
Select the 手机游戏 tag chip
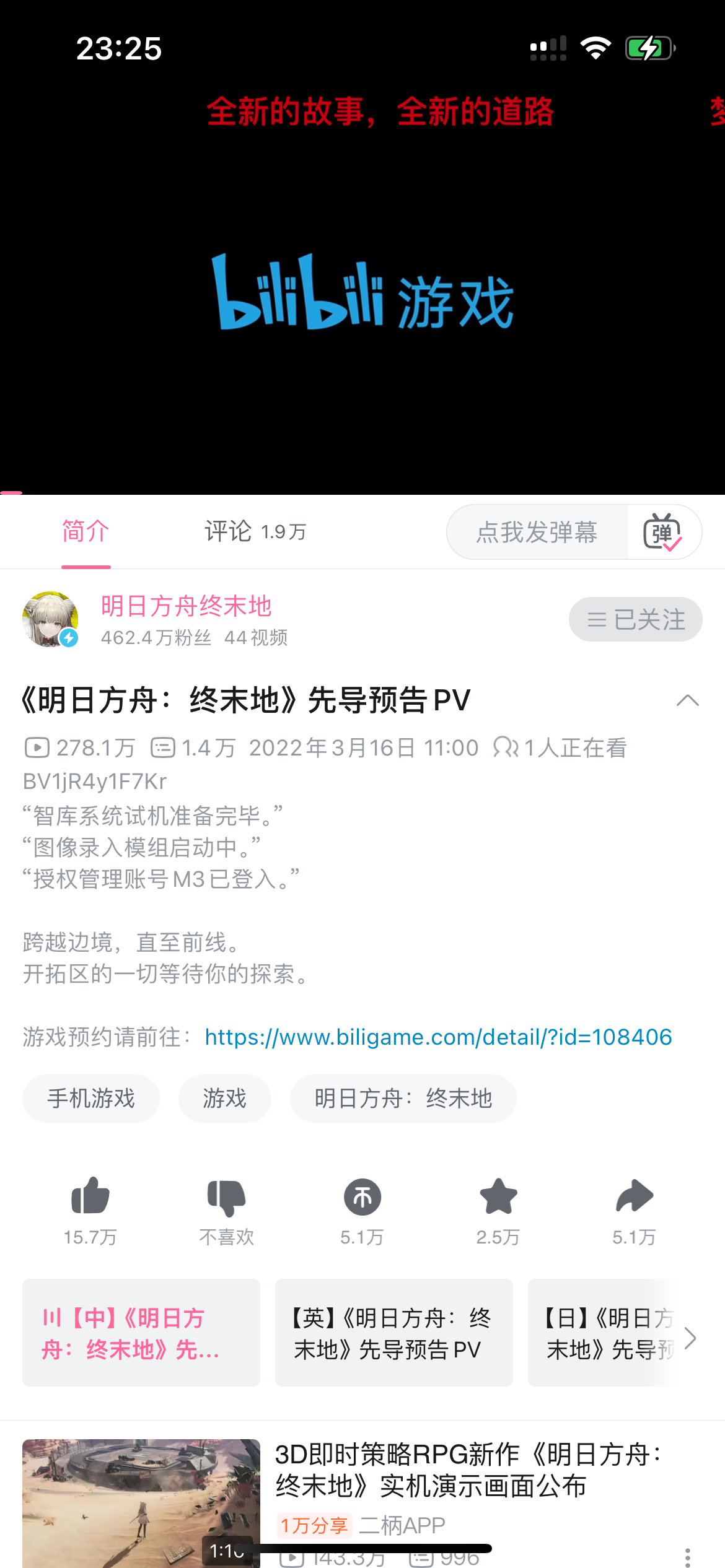click(91, 1099)
